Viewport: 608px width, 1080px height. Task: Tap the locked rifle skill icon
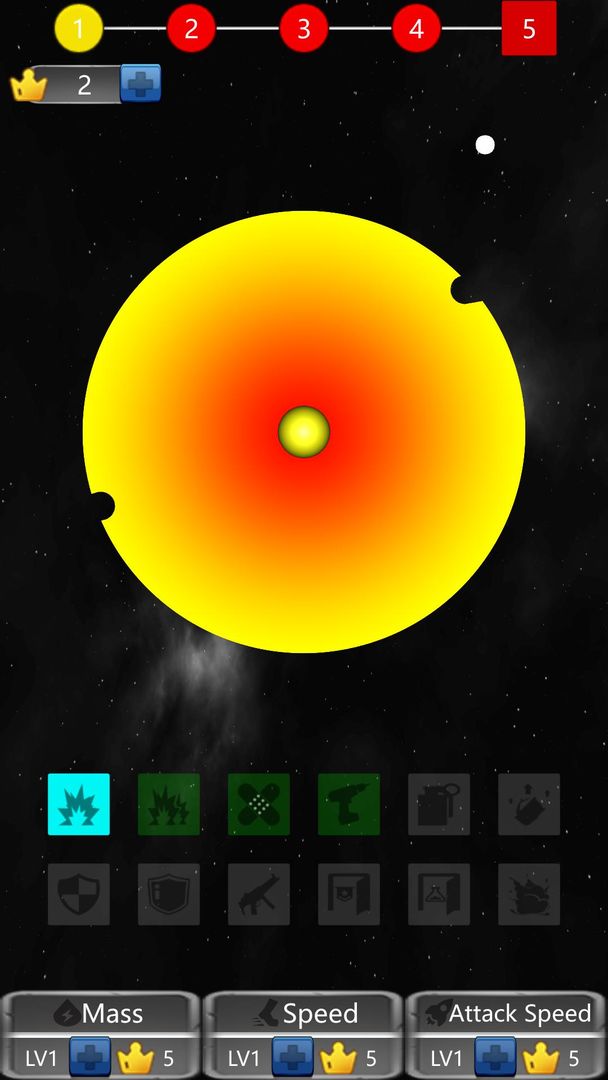pos(259,894)
